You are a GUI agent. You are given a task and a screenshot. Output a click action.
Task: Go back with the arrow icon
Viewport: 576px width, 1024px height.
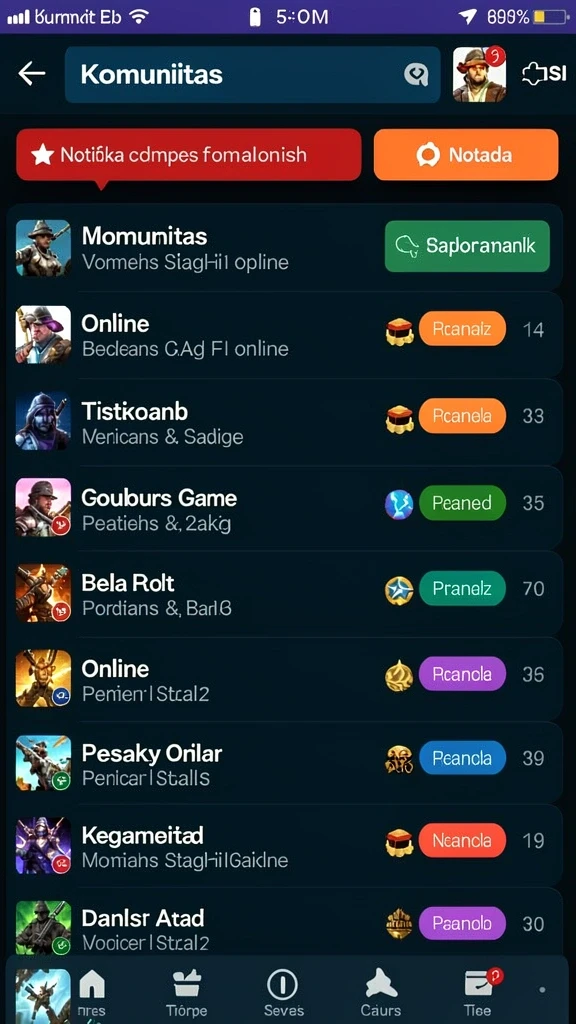click(31, 74)
